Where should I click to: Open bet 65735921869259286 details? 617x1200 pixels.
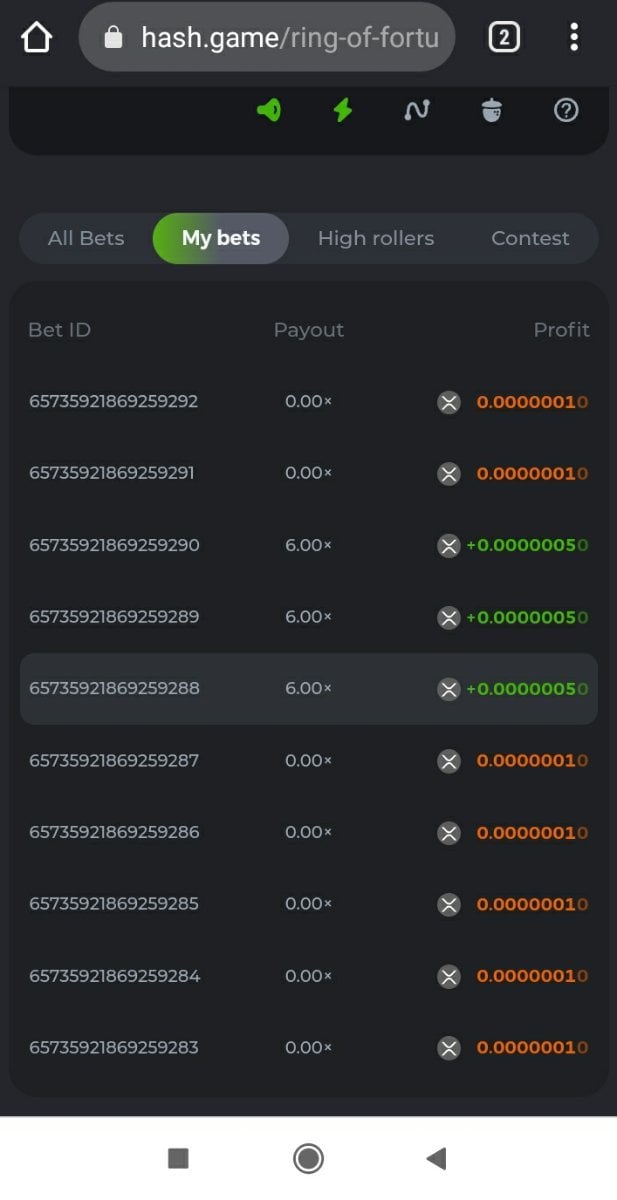tap(114, 832)
